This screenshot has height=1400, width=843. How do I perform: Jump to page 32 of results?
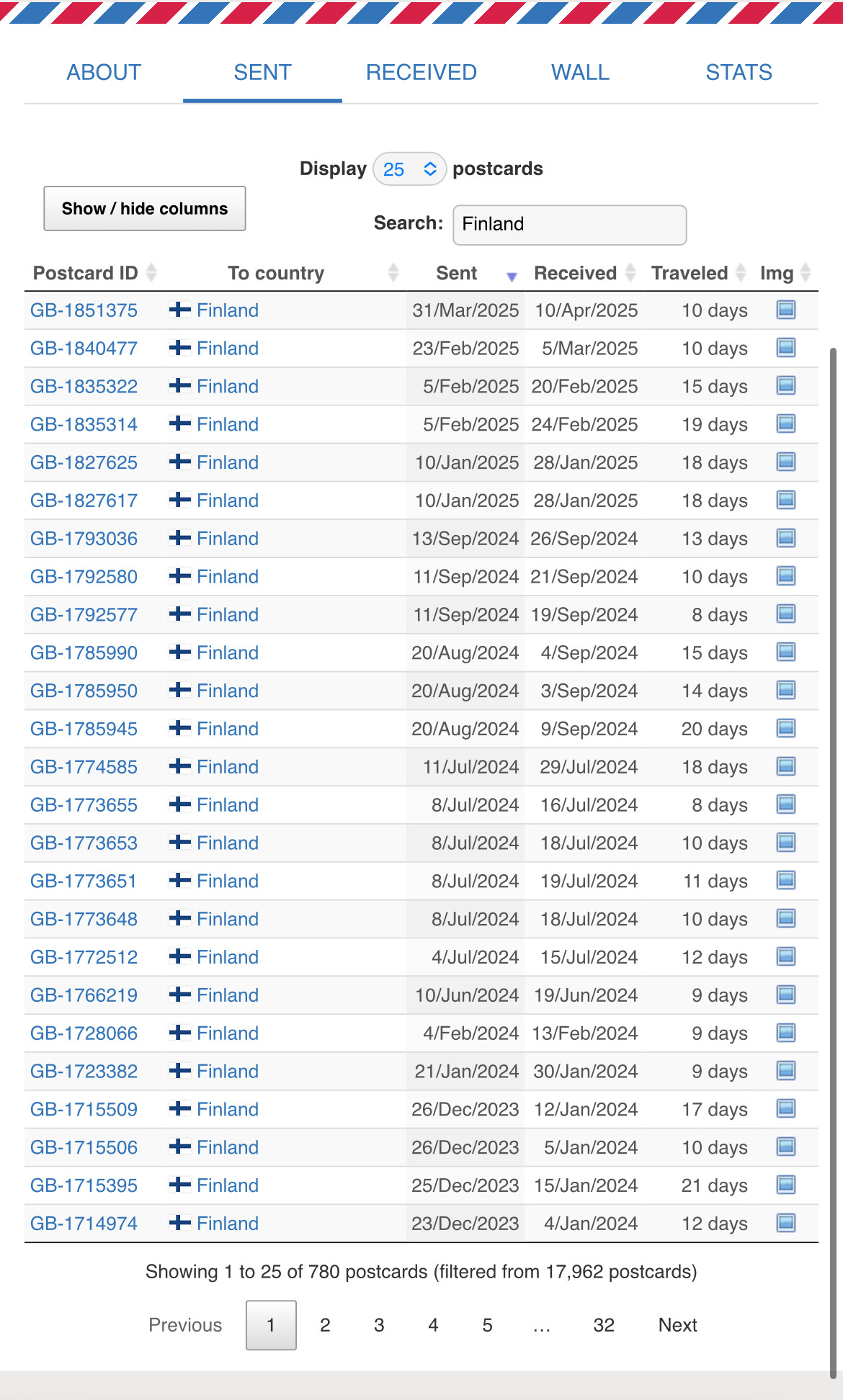pos(604,1325)
